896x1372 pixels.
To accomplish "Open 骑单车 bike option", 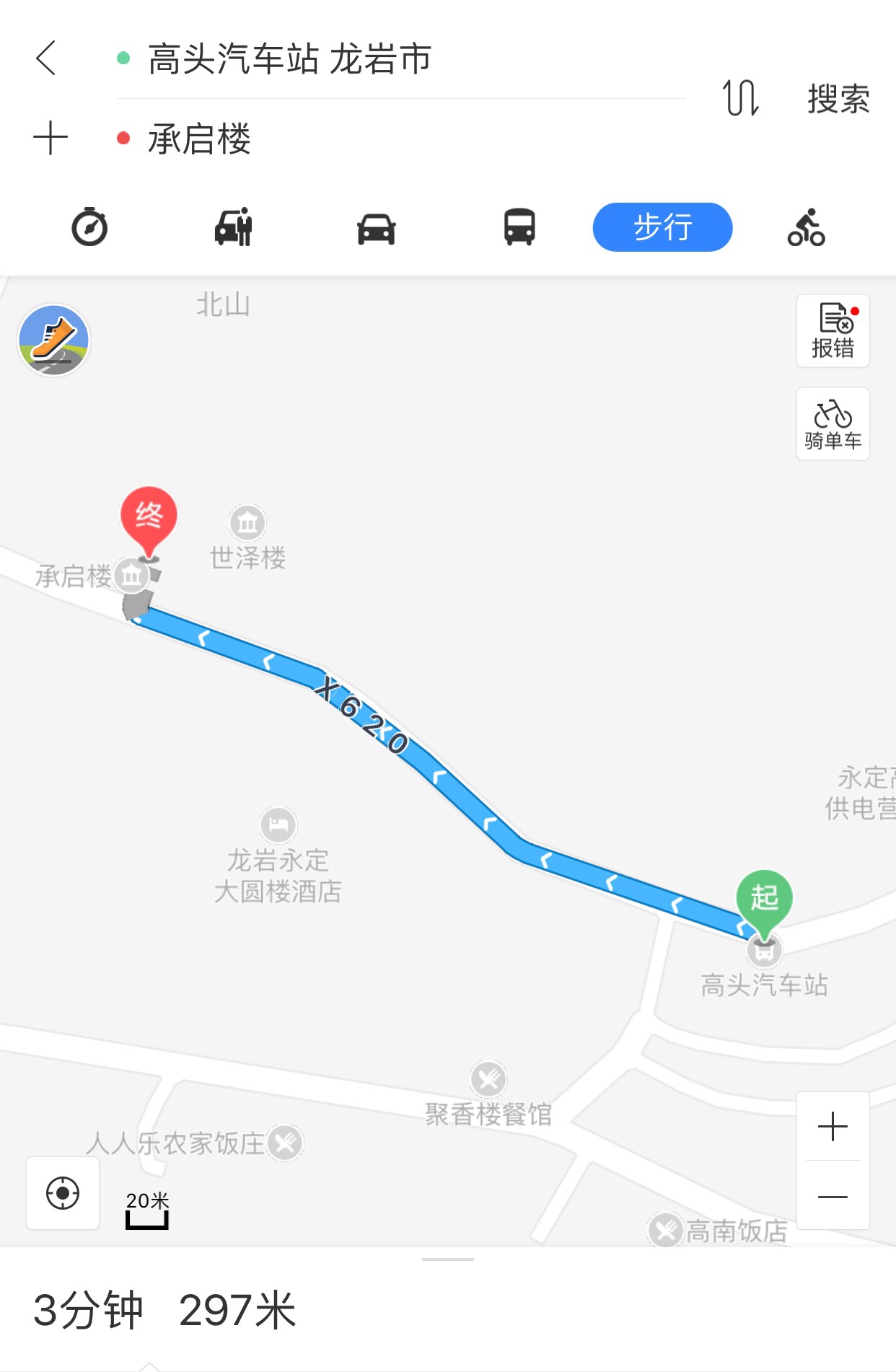I will point(833,424).
